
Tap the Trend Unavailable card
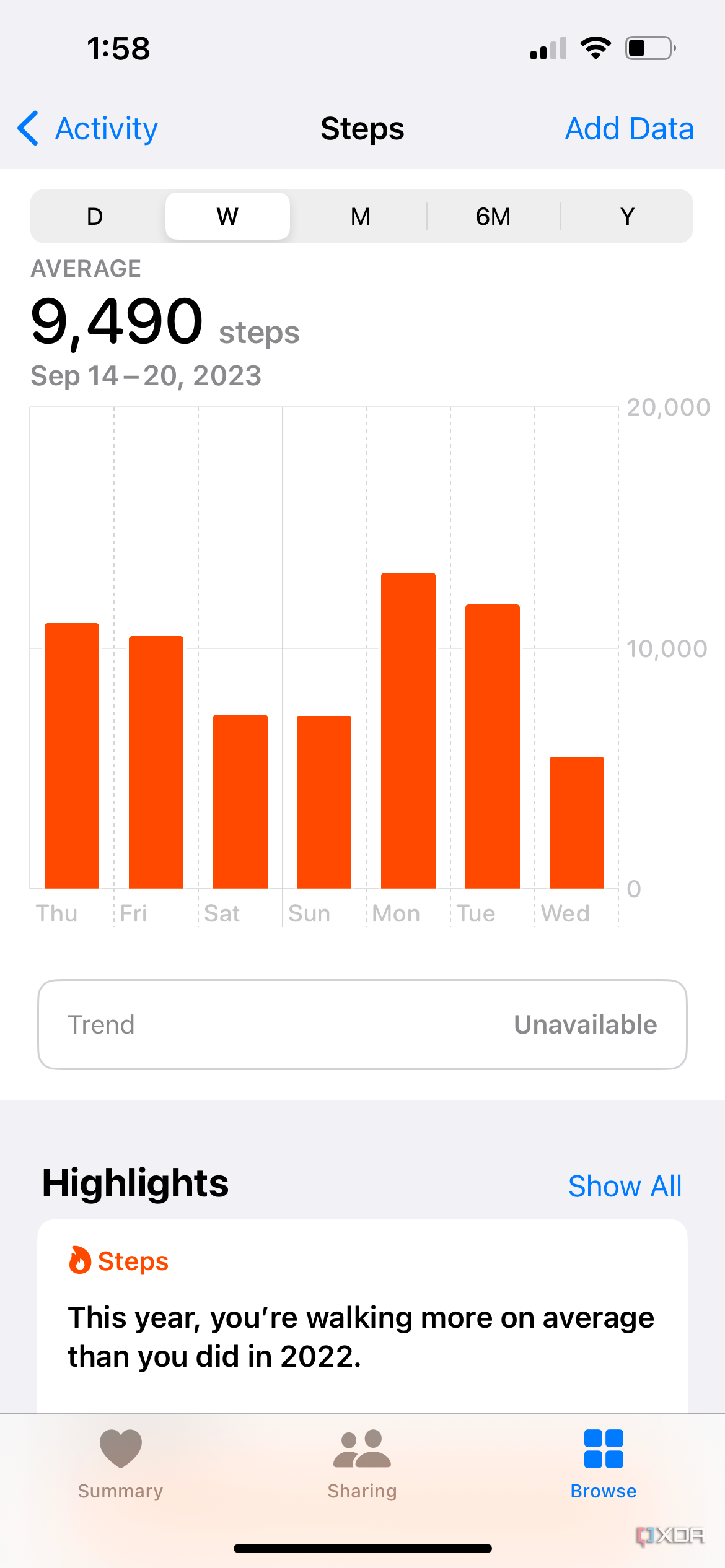(362, 1024)
